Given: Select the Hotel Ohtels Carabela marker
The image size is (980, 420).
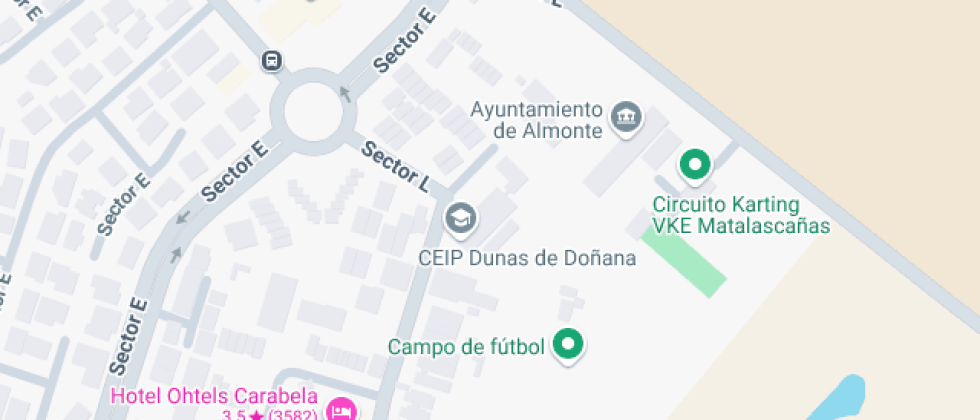Looking at the screenshot, I should [x=343, y=410].
